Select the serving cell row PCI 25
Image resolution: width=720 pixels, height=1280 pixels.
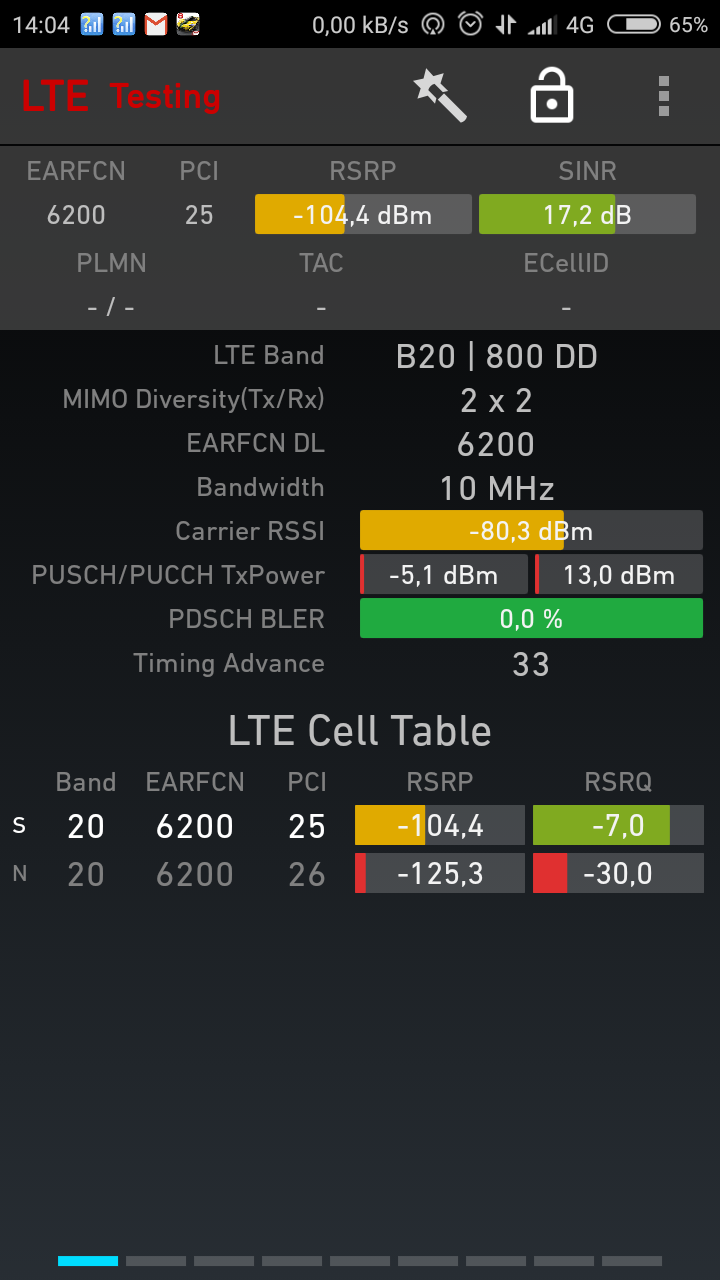pos(307,826)
